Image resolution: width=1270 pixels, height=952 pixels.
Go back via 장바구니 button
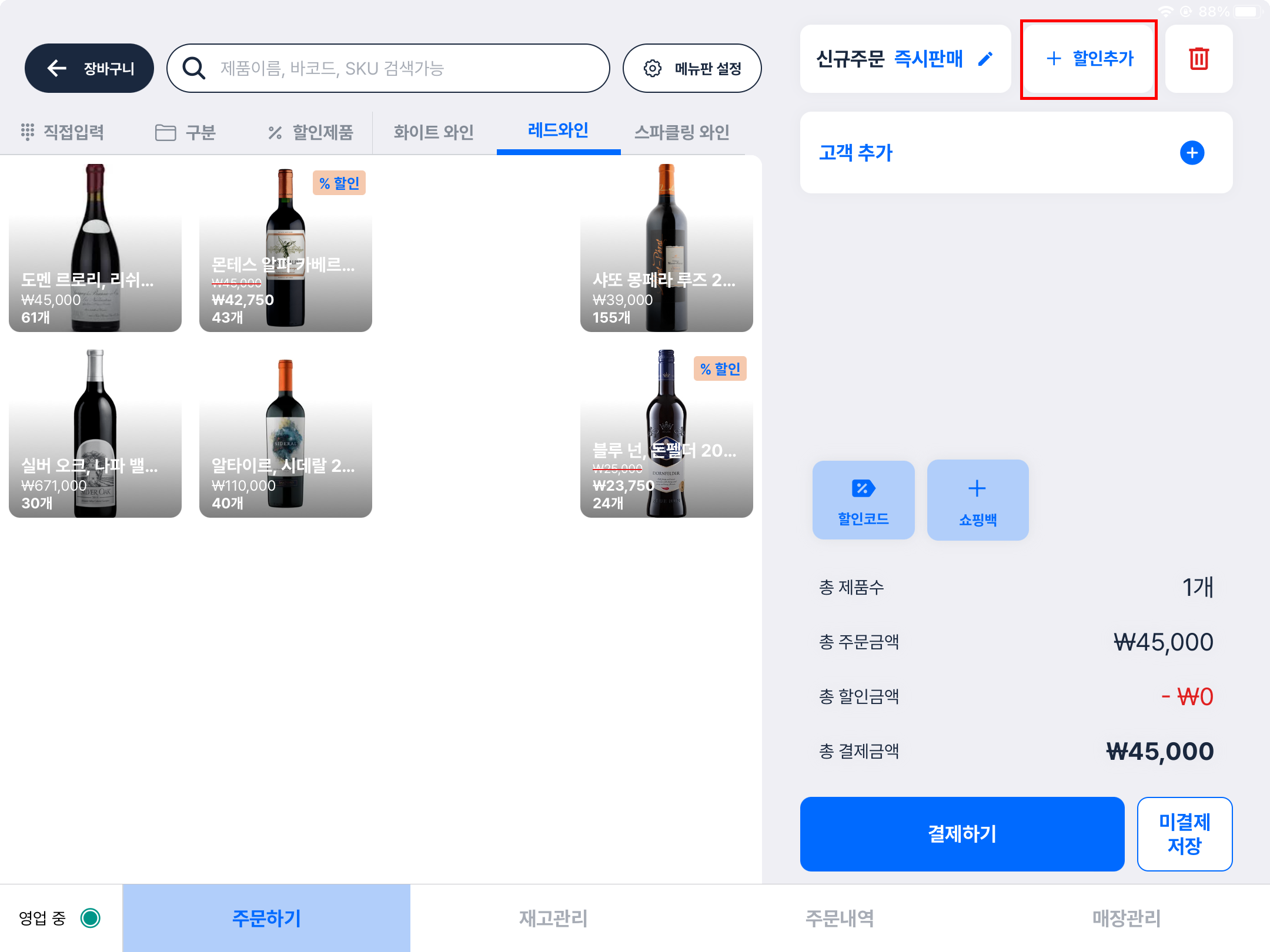[89, 68]
